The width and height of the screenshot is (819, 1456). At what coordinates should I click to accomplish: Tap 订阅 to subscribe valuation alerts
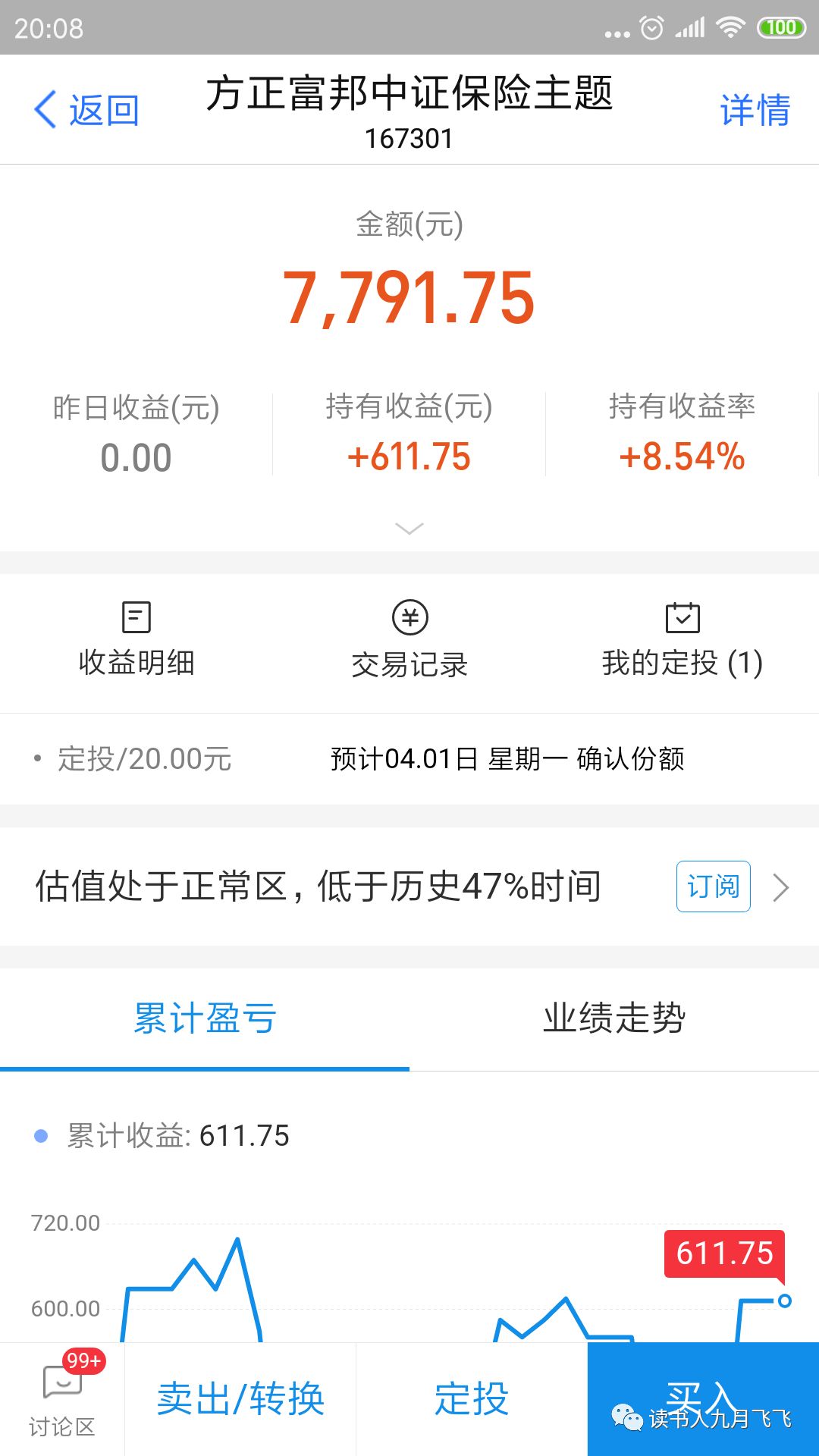(x=711, y=886)
